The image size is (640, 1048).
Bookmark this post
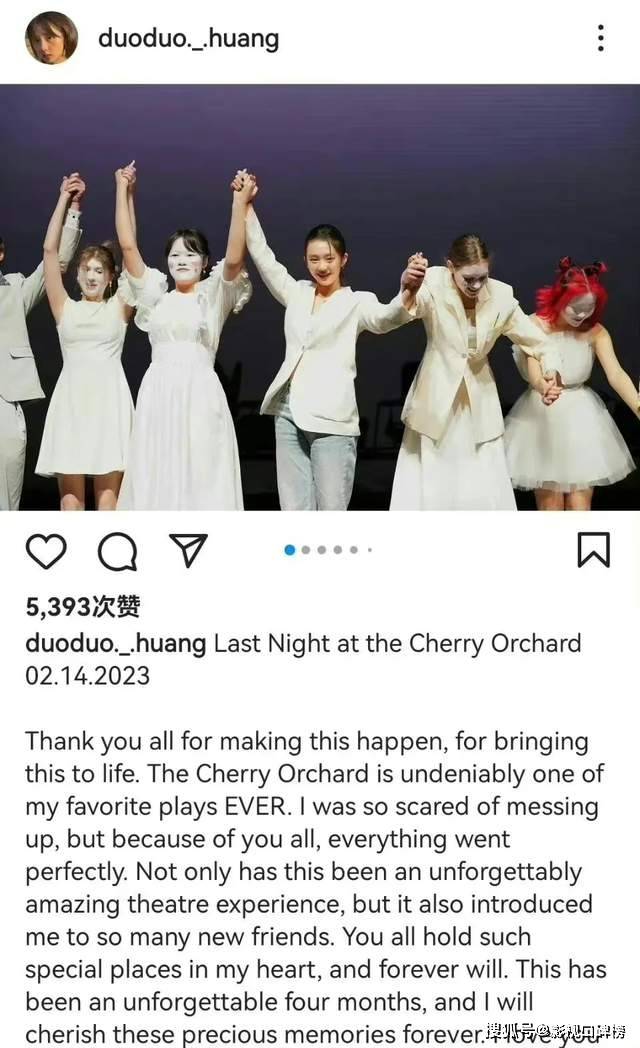pos(594,550)
